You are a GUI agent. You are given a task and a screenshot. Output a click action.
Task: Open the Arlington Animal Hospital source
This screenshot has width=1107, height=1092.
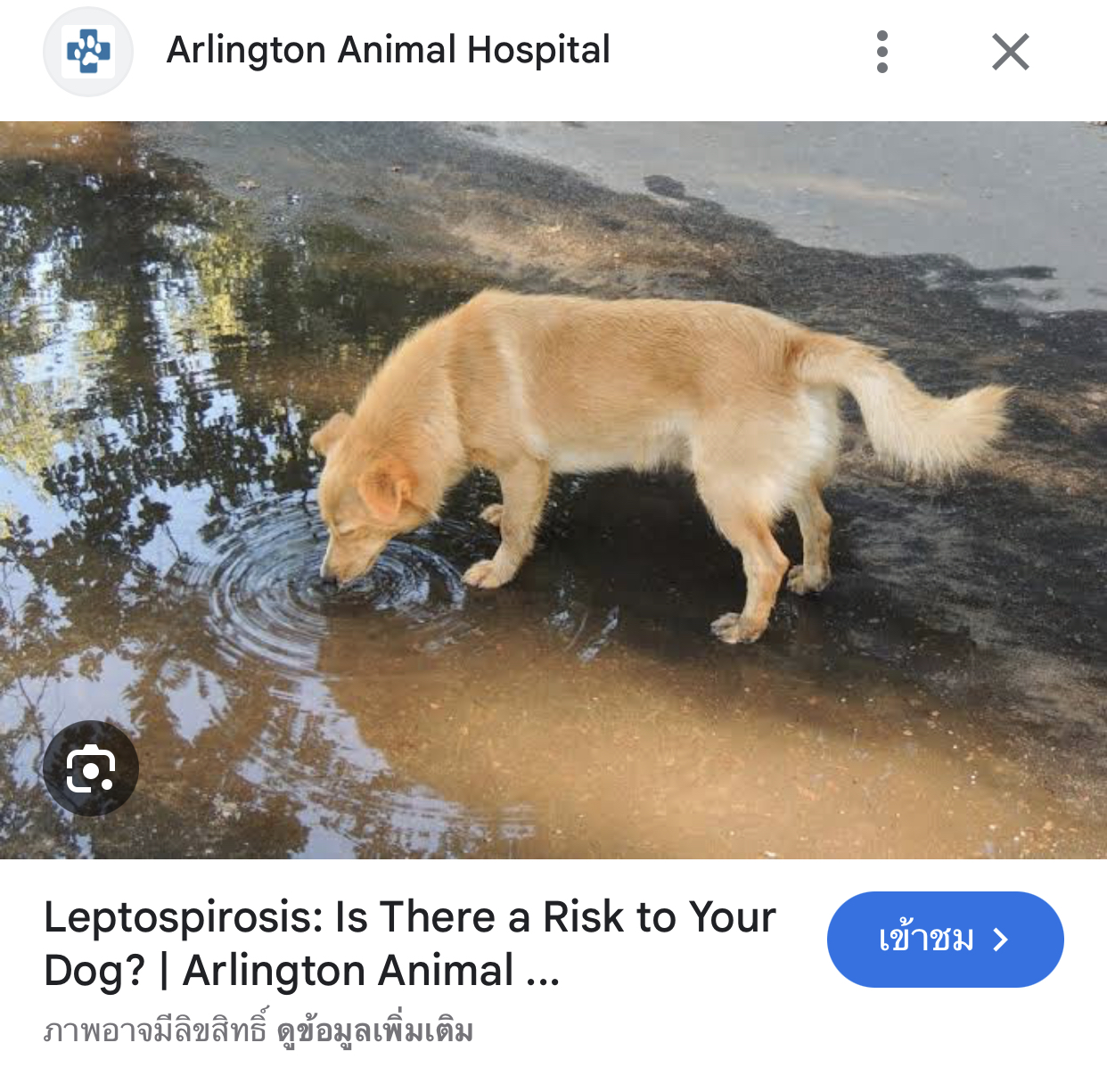point(388,51)
